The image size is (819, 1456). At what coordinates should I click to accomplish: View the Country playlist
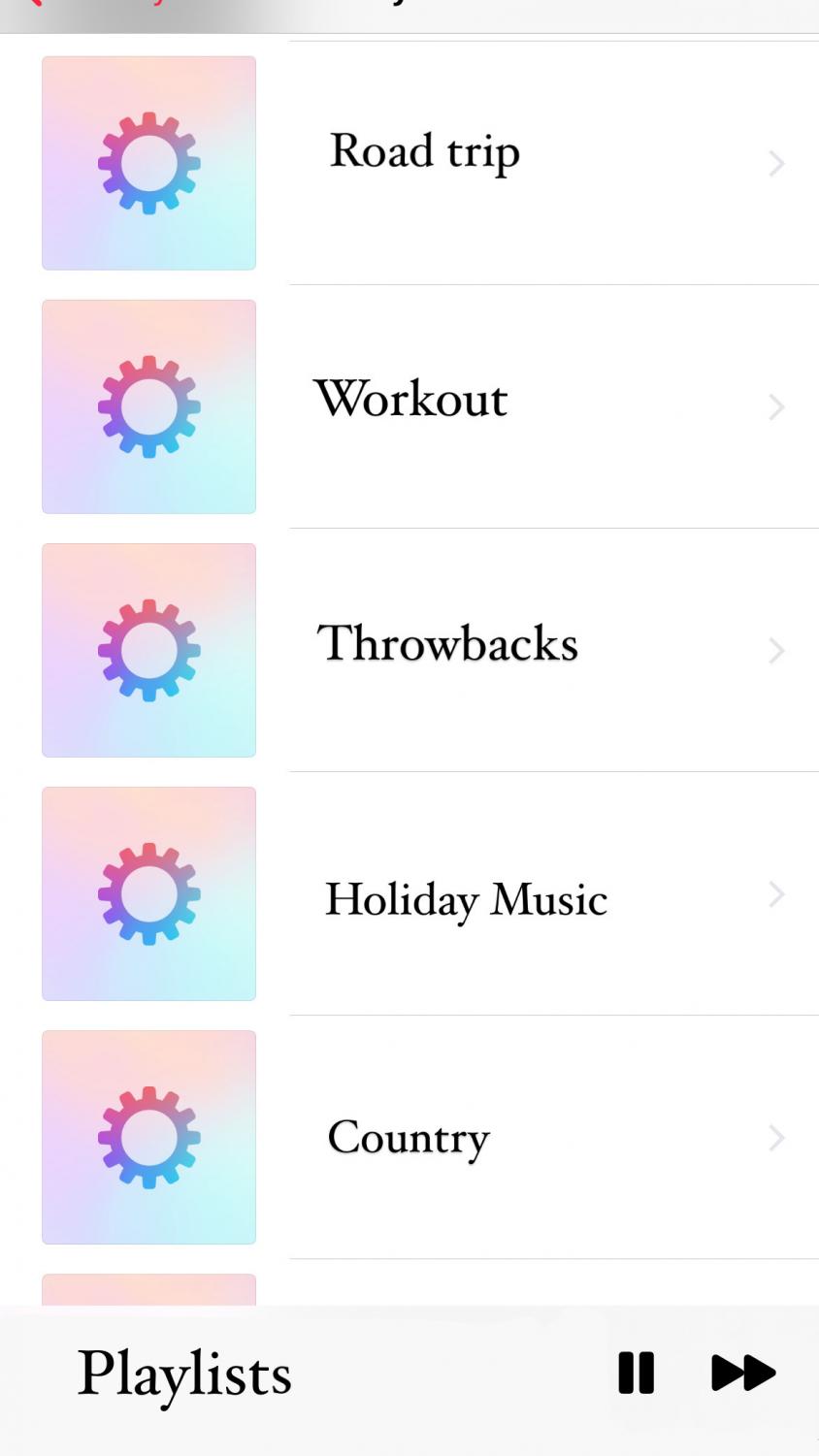click(409, 1137)
